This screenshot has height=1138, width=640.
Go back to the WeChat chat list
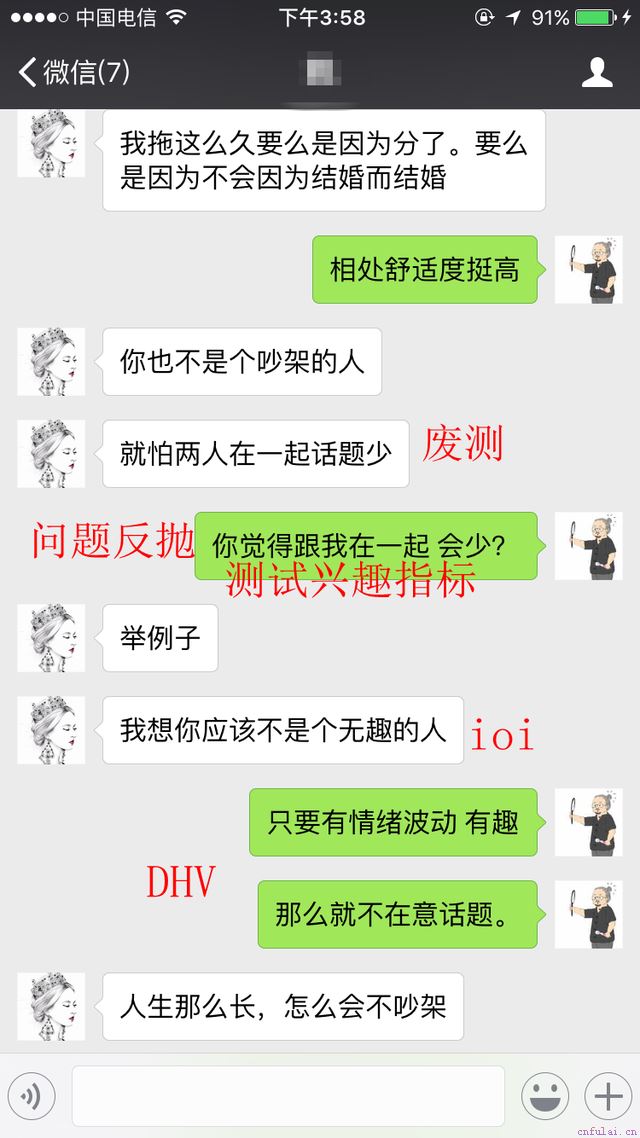(x=72, y=72)
